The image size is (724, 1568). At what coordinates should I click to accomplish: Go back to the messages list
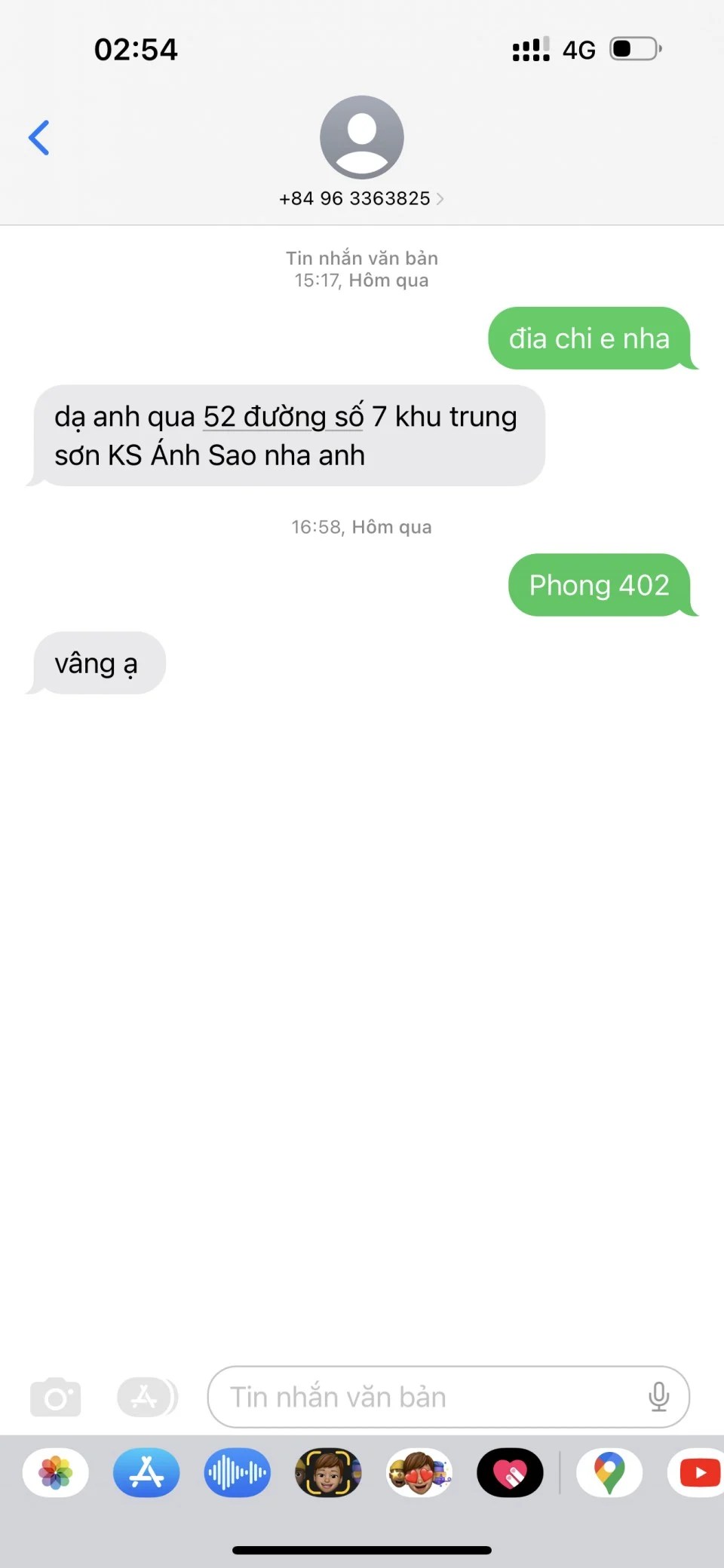coord(39,138)
